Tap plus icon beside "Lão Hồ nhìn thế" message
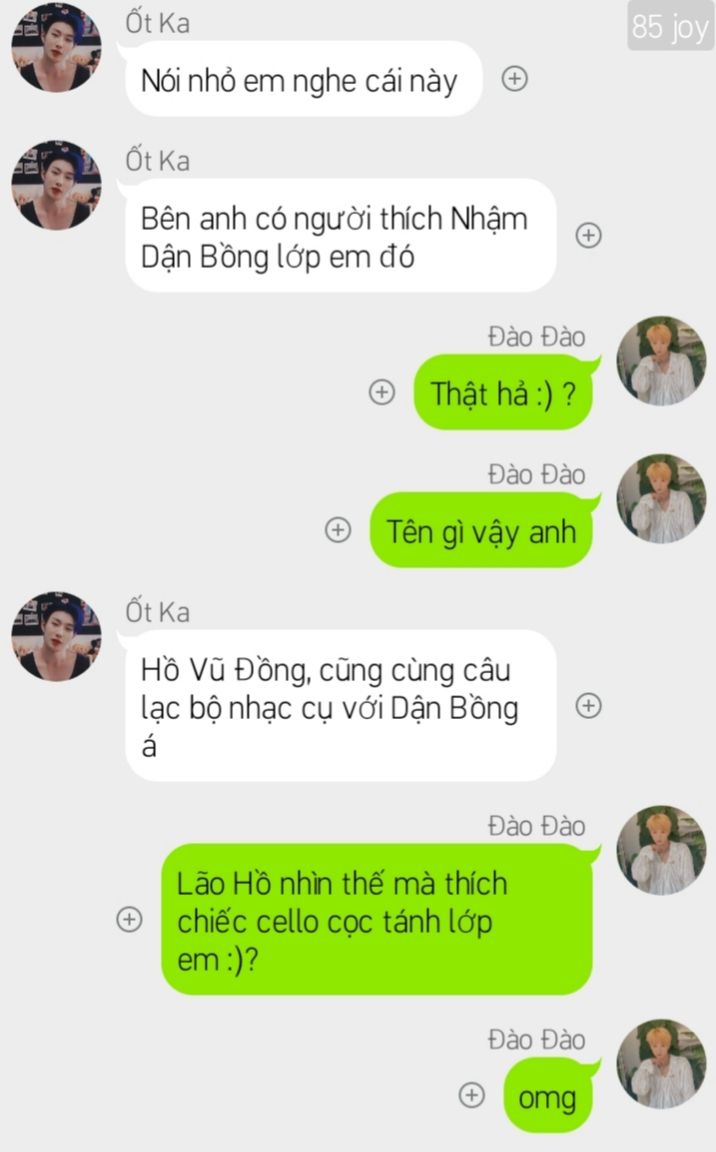Screen dimensions: 716x1152 129,920
